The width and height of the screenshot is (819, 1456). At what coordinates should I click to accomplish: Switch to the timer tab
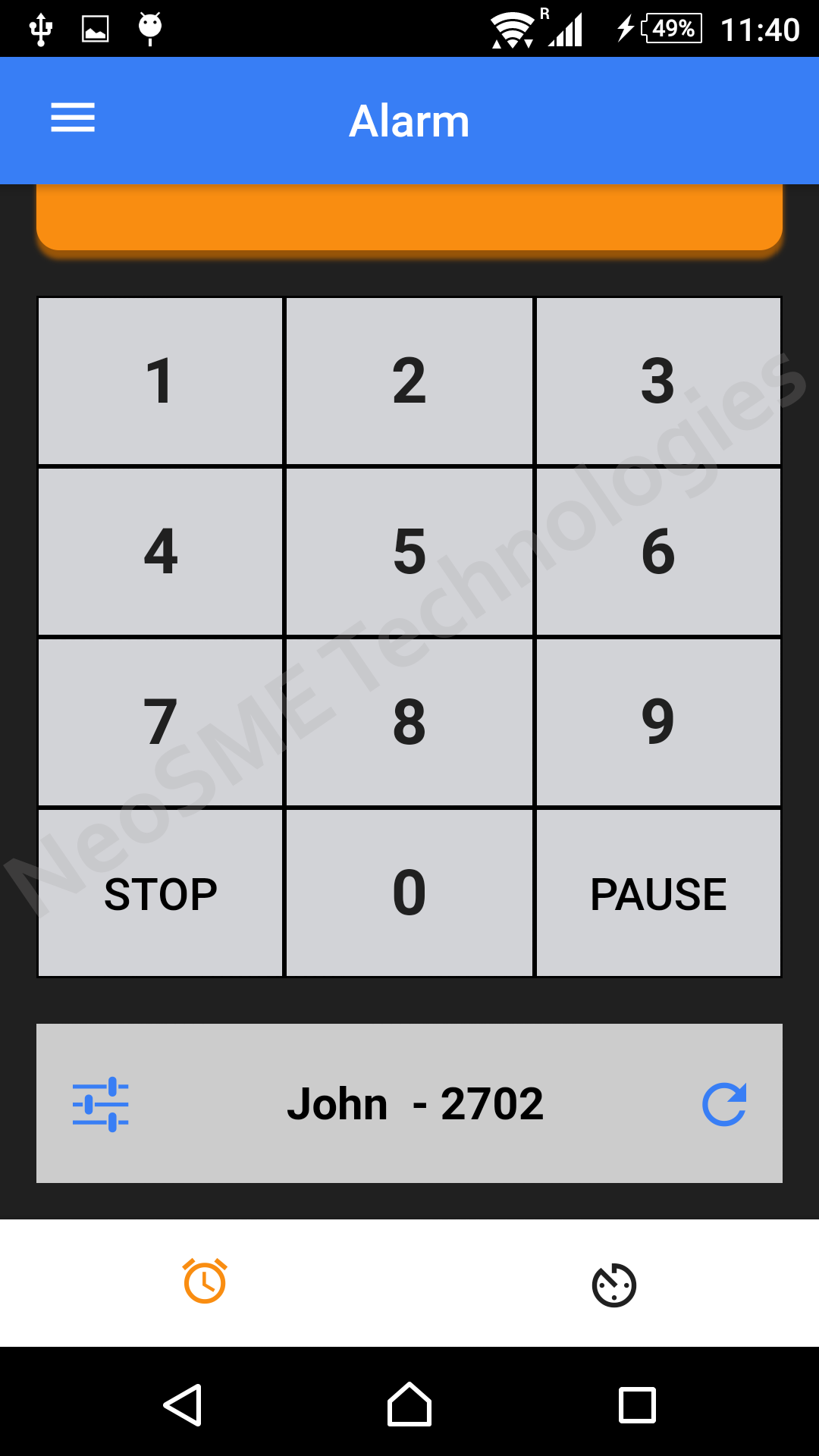(613, 1285)
